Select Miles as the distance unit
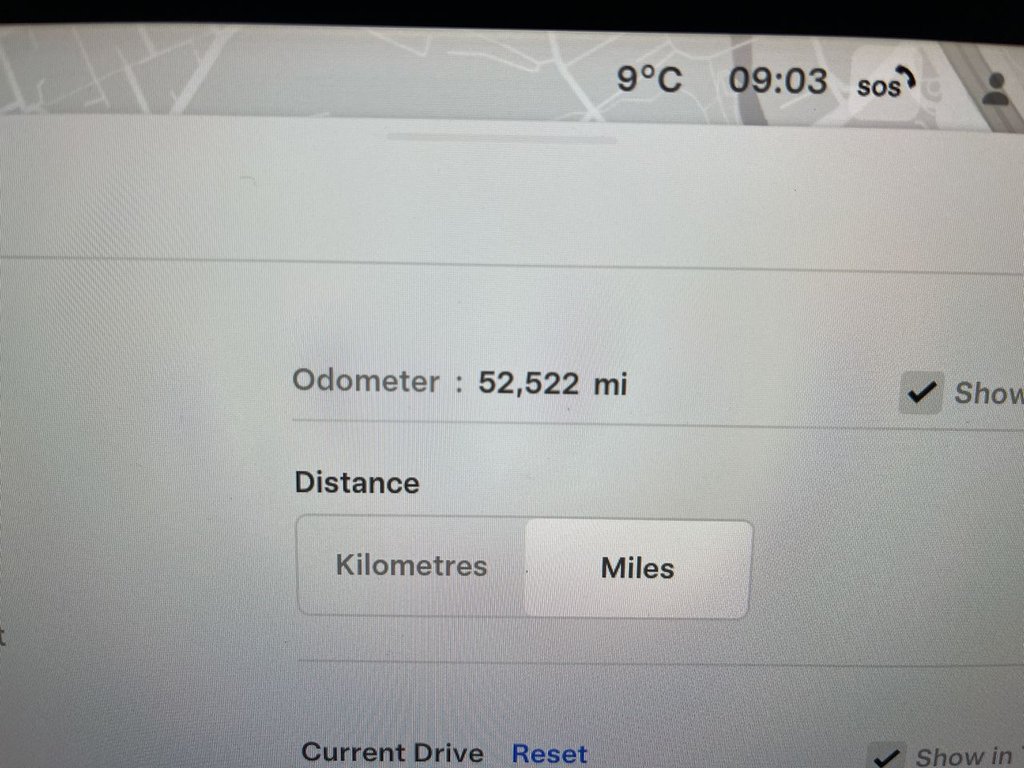 637,568
